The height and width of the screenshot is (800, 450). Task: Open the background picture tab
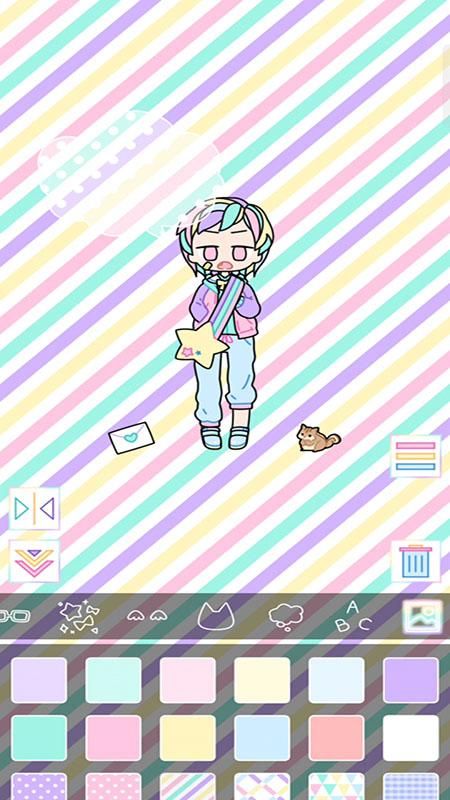pos(422,616)
